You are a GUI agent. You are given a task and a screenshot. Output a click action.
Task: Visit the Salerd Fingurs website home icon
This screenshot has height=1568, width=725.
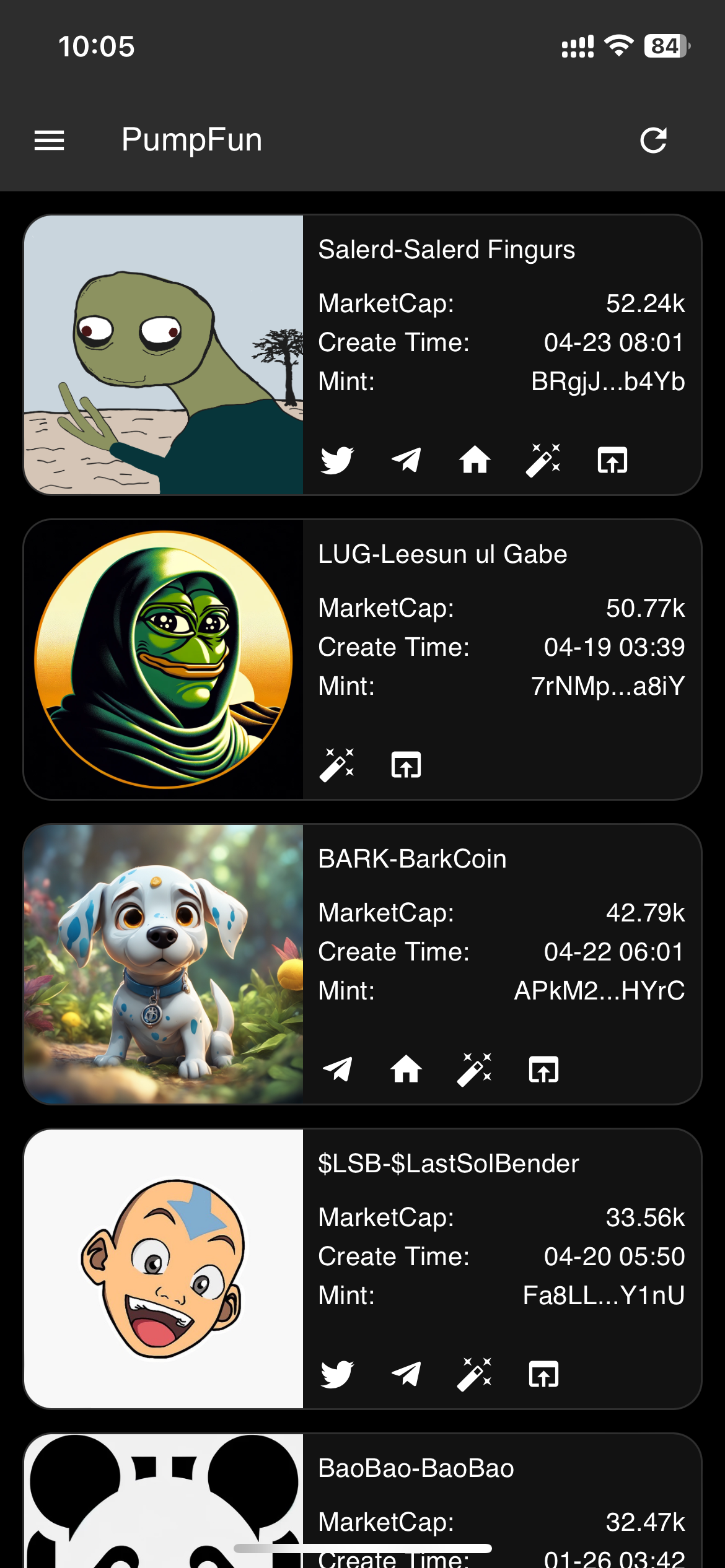tap(475, 460)
